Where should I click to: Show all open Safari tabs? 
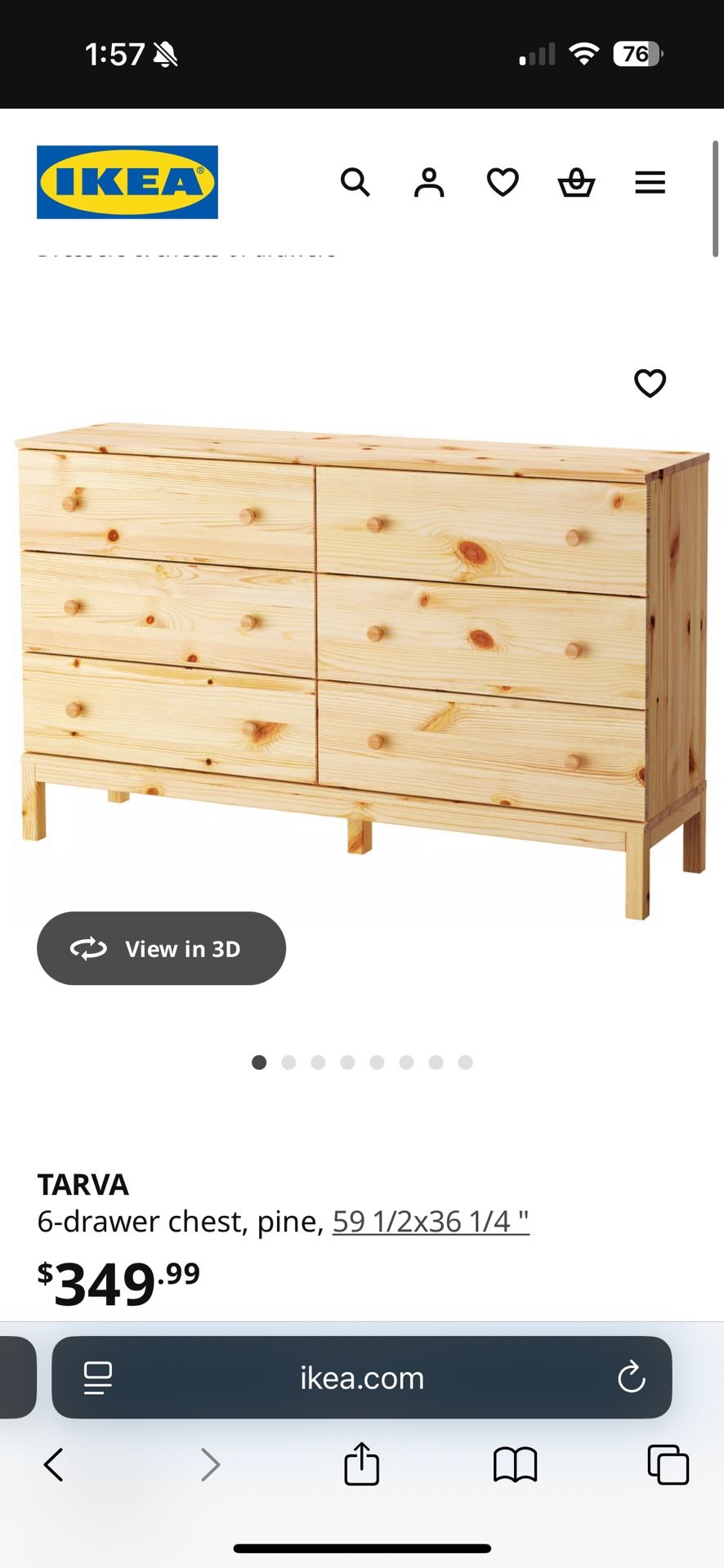pos(668,1465)
